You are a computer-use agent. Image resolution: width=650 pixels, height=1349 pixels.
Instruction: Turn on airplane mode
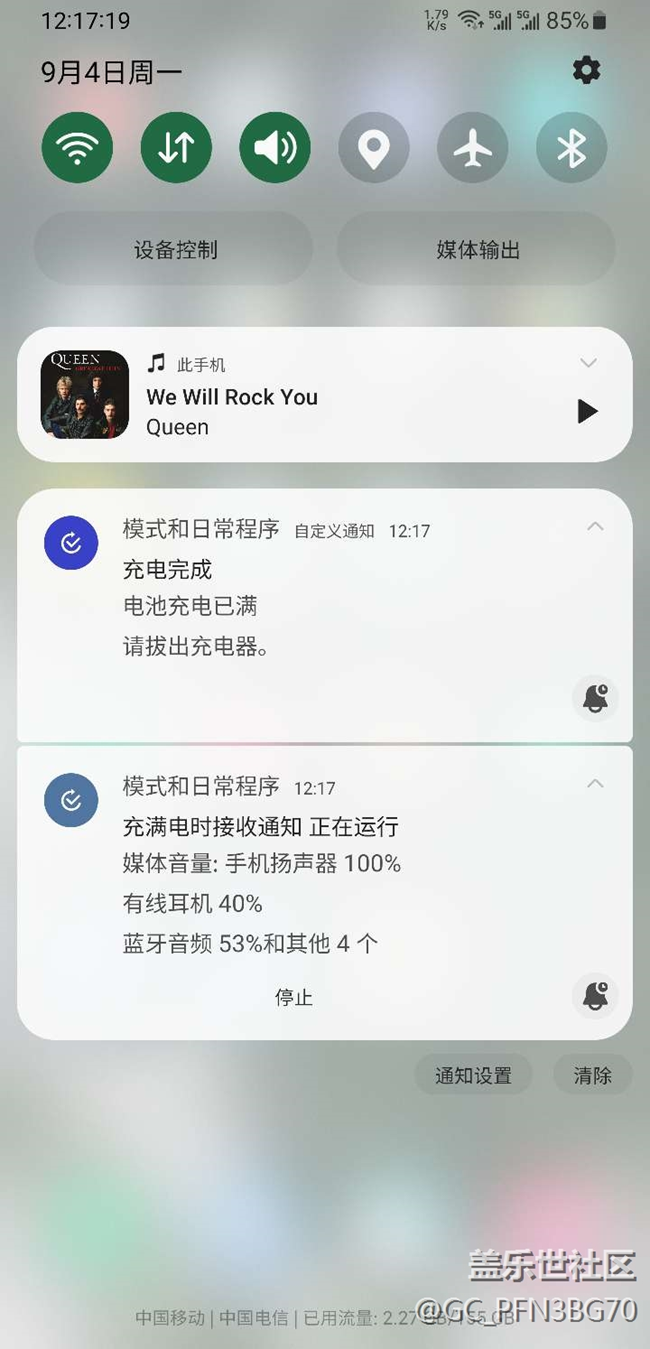(x=472, y=148)
